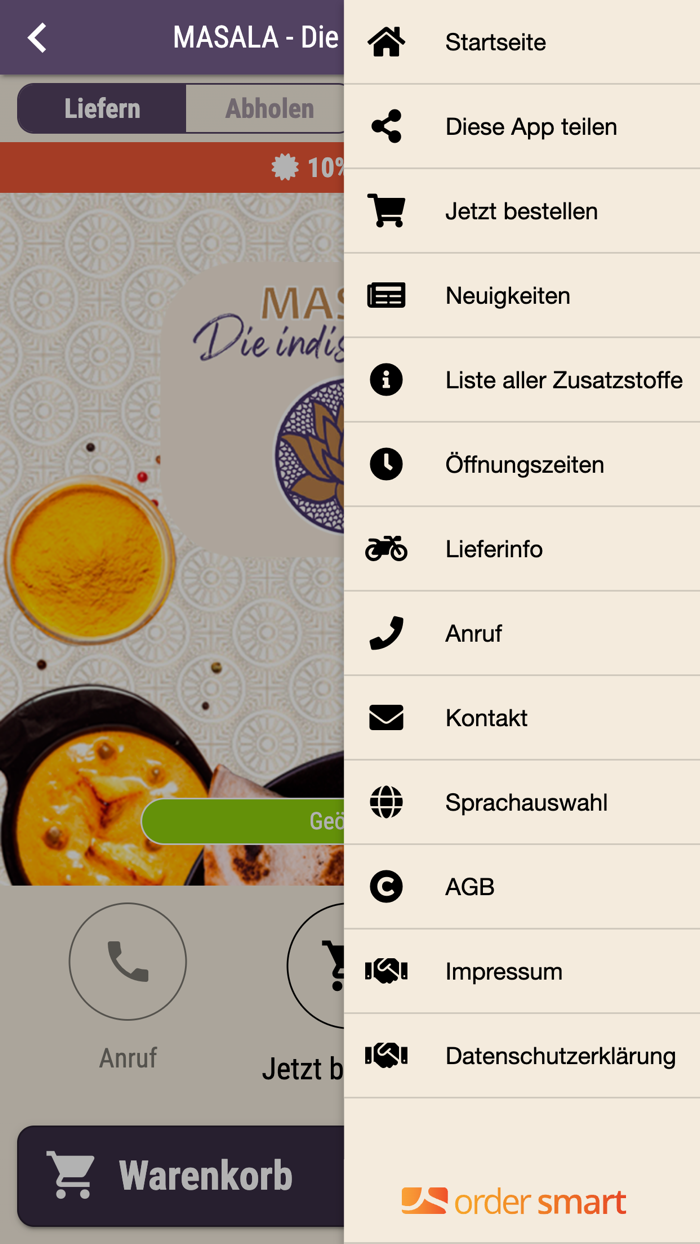Select Diese App teilen
700x1244 pixels.
coord(522,127)
